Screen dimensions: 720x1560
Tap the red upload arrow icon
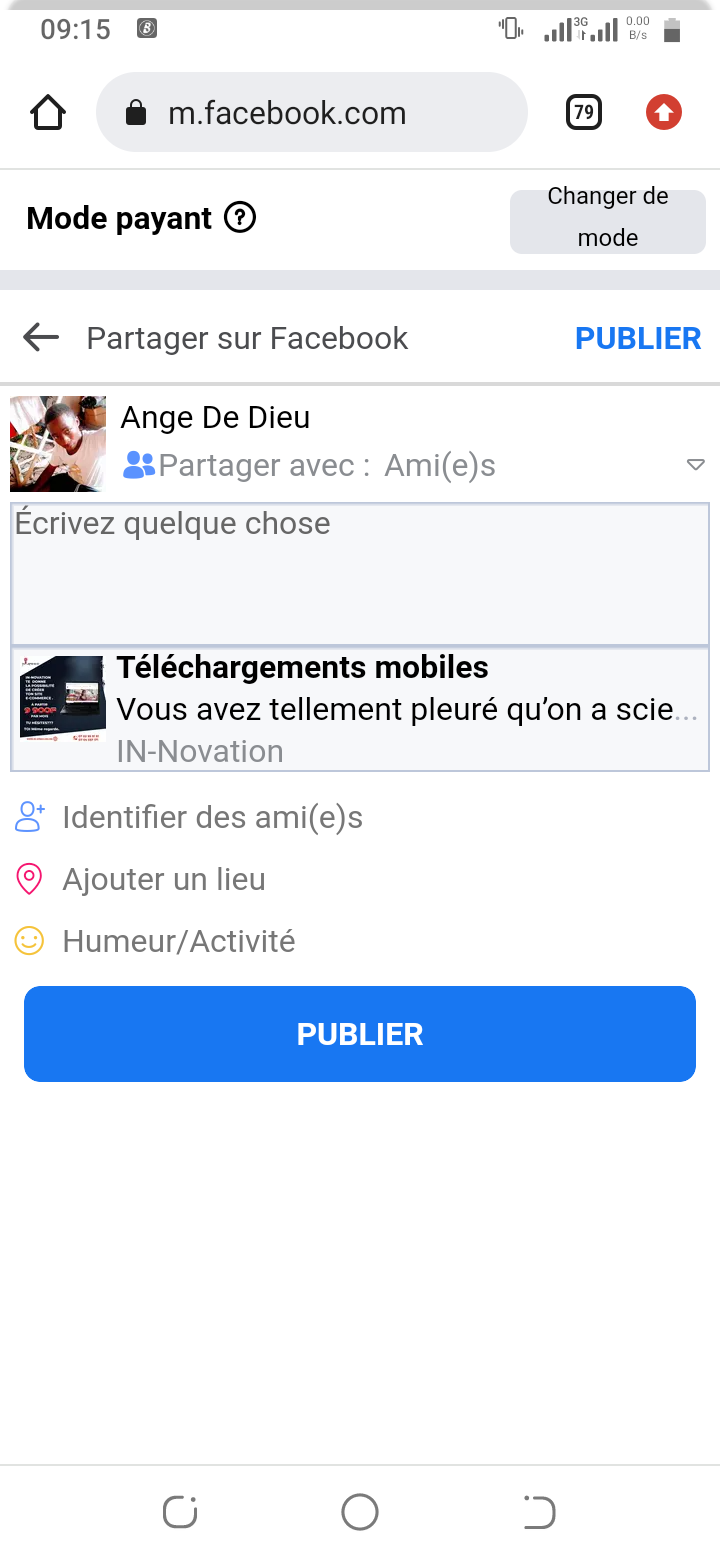click(x=664, y=113)
